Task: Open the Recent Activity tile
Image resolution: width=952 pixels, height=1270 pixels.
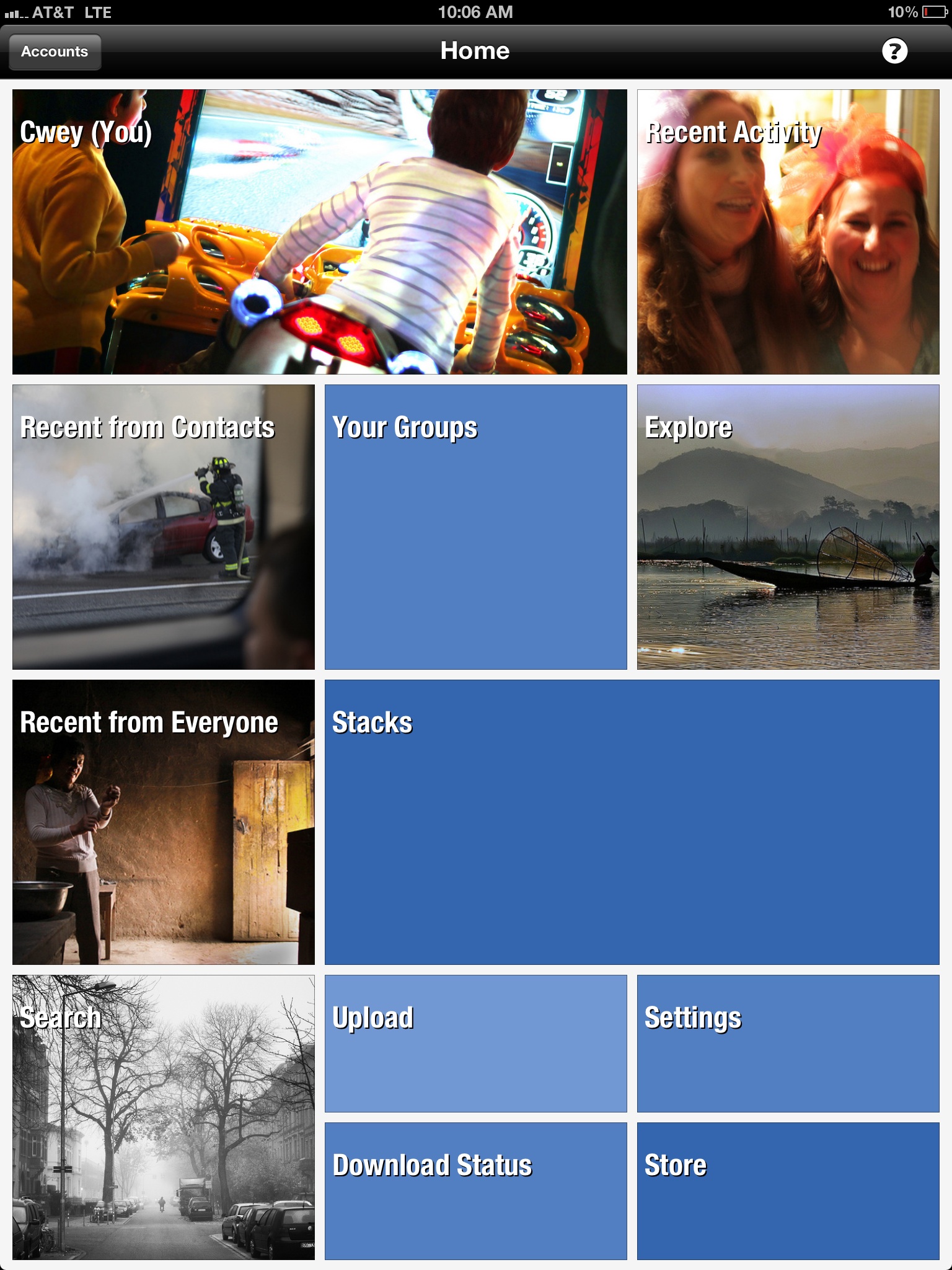Action: point(788,232)
